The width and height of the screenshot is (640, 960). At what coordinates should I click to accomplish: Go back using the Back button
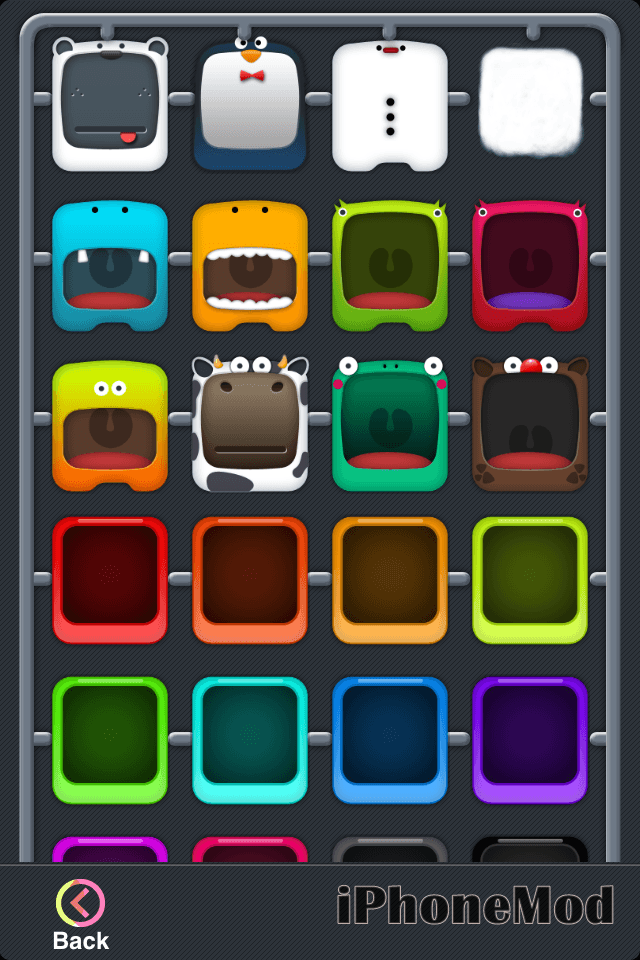[80, 912]
